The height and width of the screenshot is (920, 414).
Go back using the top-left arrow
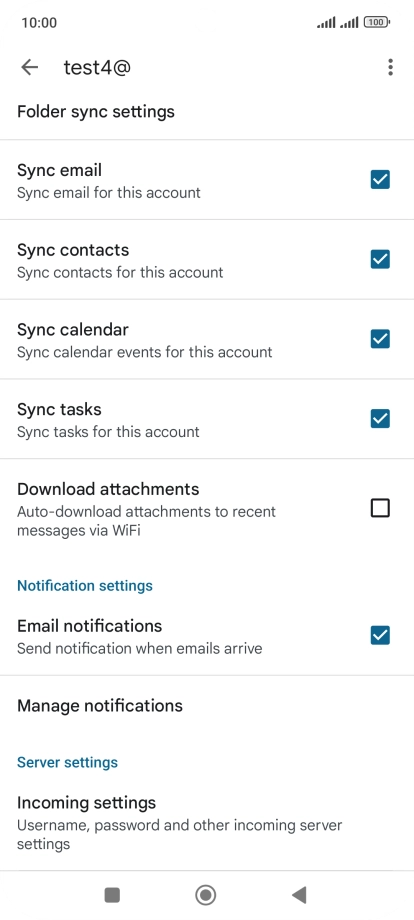29,67
